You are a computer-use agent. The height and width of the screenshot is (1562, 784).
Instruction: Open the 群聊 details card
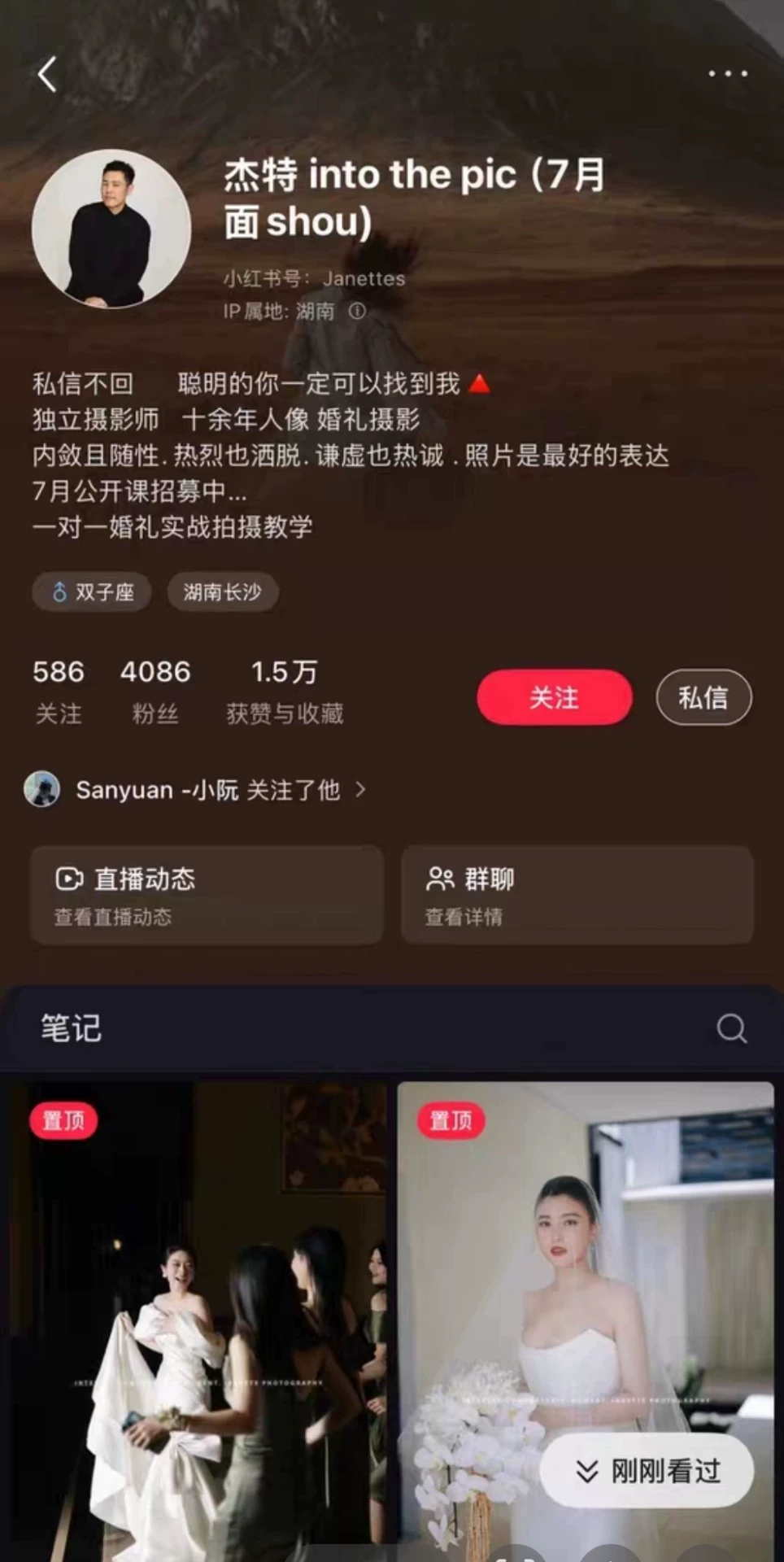point(577,895)
